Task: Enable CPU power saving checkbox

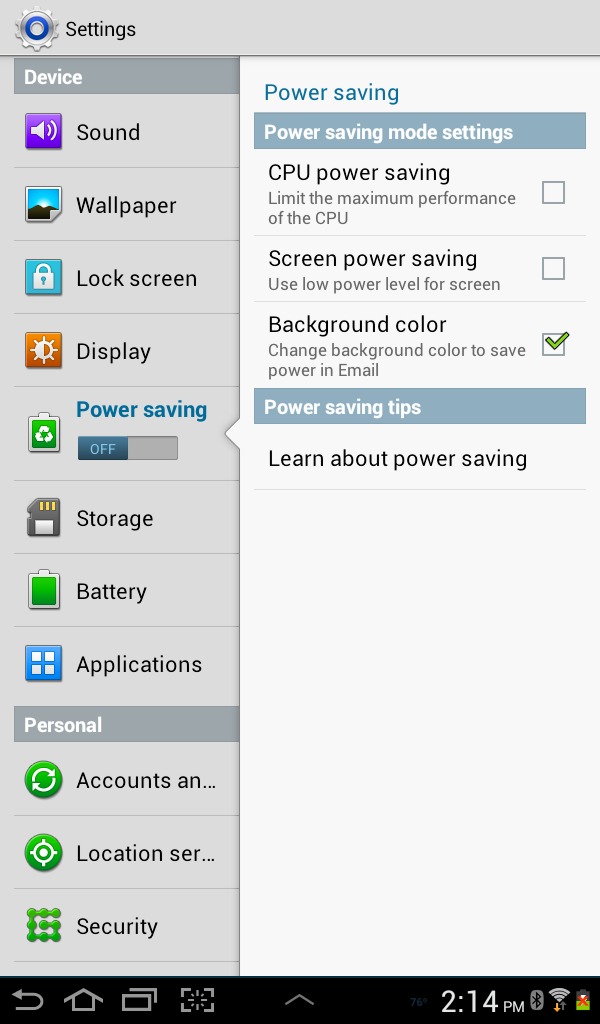Action: (x=553, y=193)
